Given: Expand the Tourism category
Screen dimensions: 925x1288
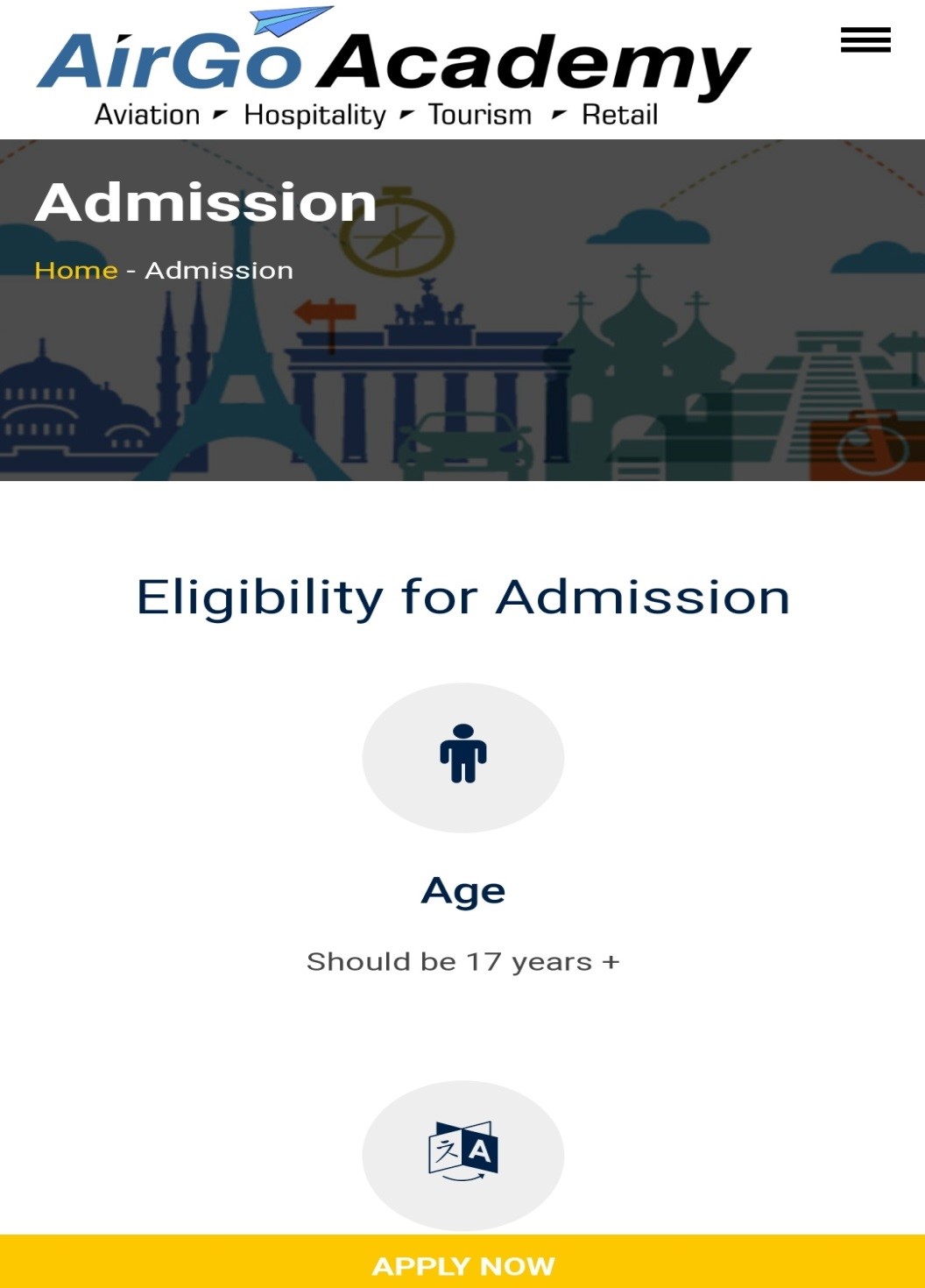Looking at the screenshot, I should coord(478,113).
